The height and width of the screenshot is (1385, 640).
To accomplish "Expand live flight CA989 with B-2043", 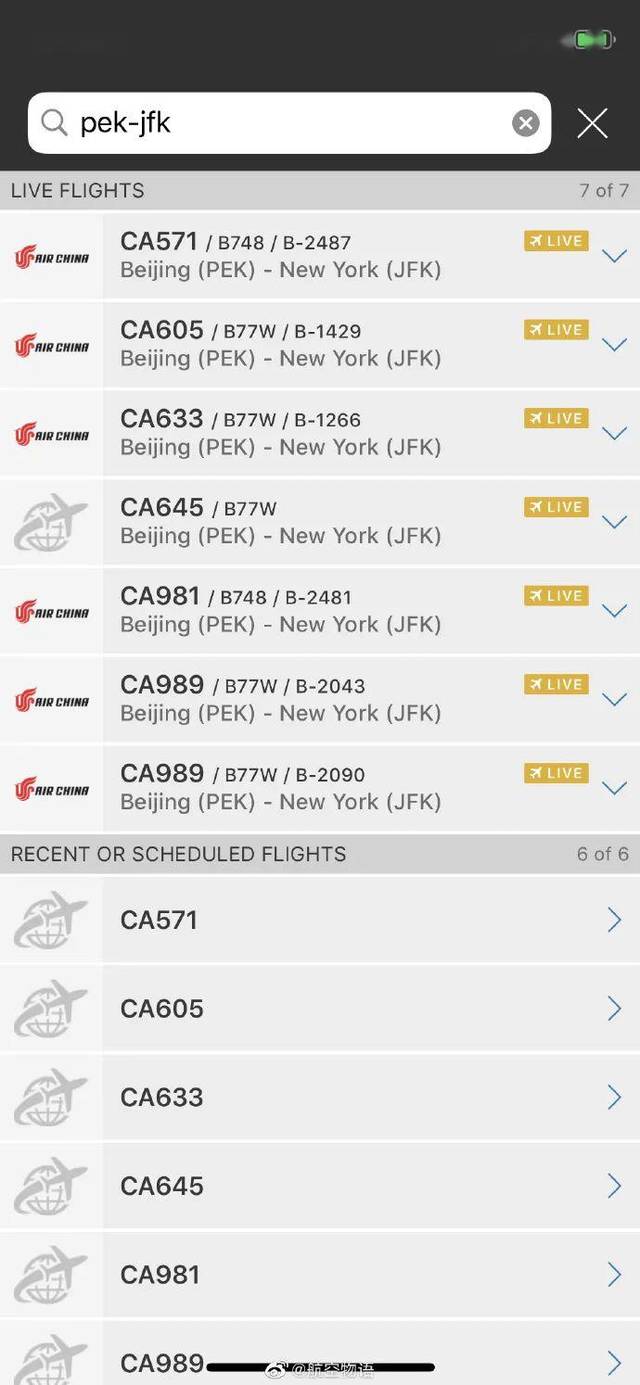I will coord(614,699).
